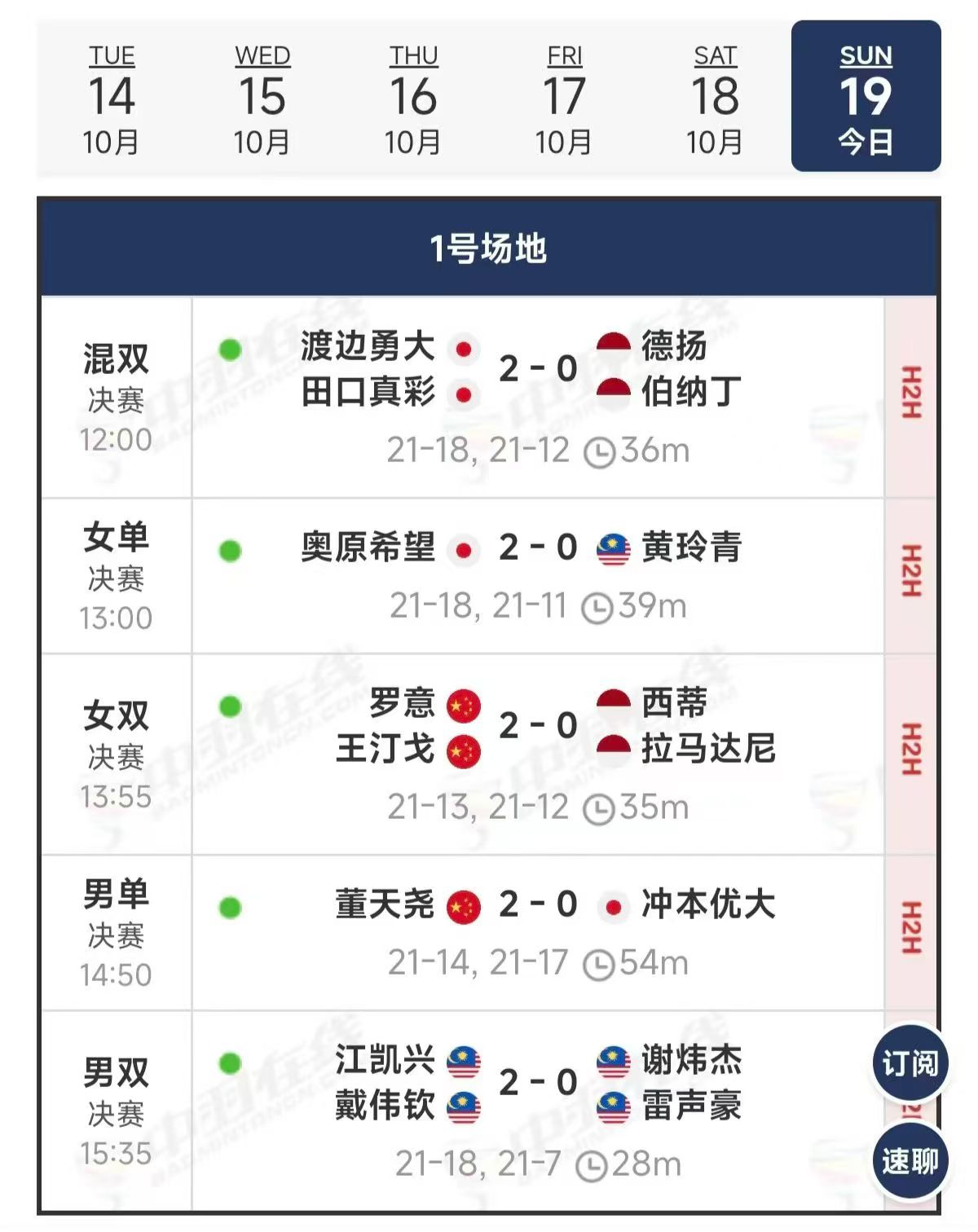Viewport: 978px width, 1232px height.
Task: Check H2H for the 女双 final
Action: coord(910,750)
